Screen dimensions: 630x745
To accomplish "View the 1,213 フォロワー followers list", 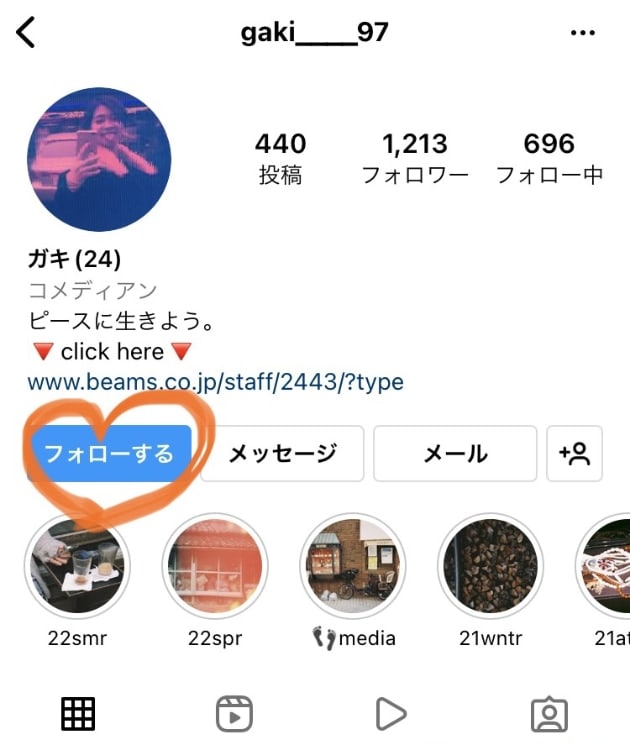I will (x=415, y=158).
